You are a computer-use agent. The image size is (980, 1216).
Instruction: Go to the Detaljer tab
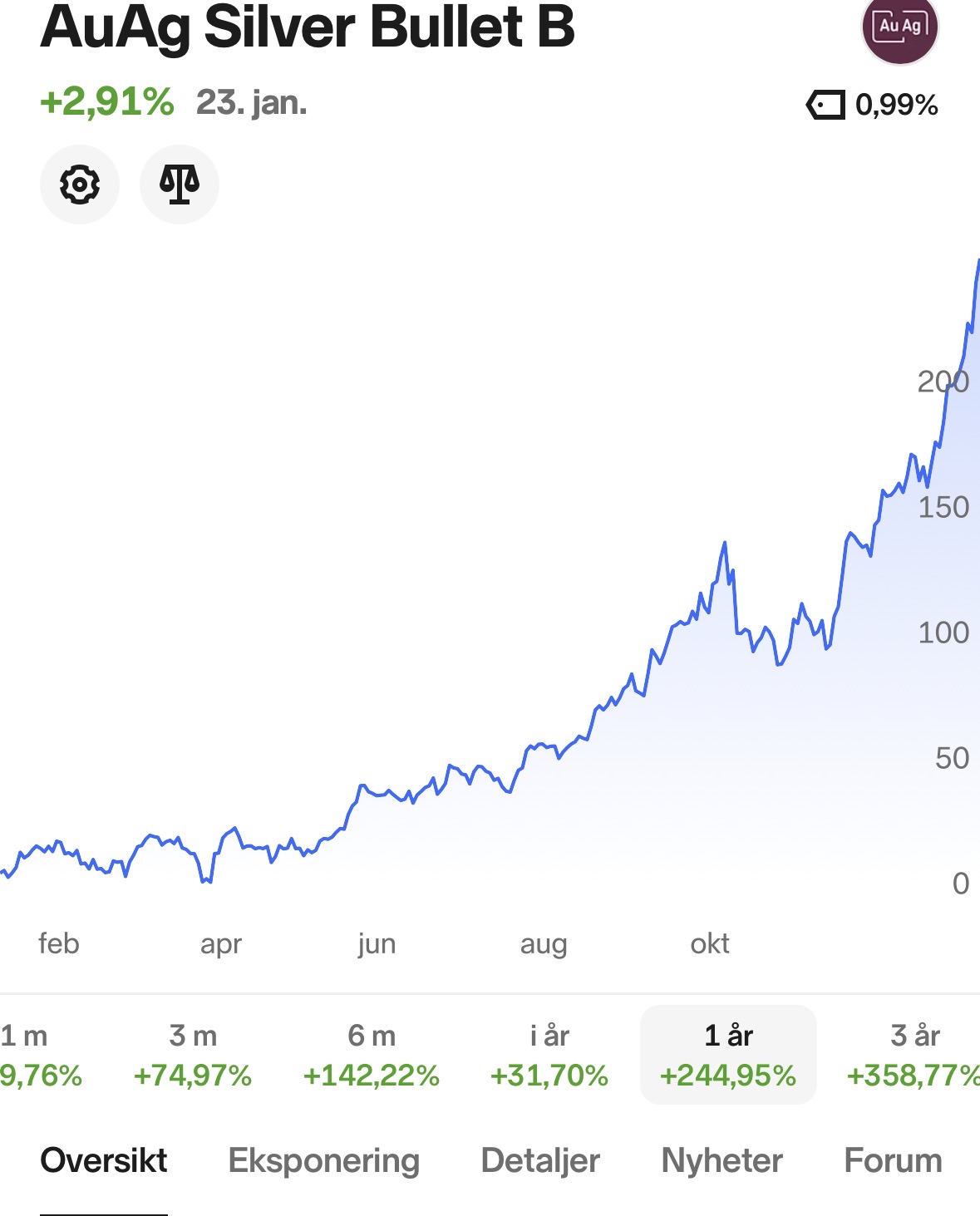[x=540, y=1160]
